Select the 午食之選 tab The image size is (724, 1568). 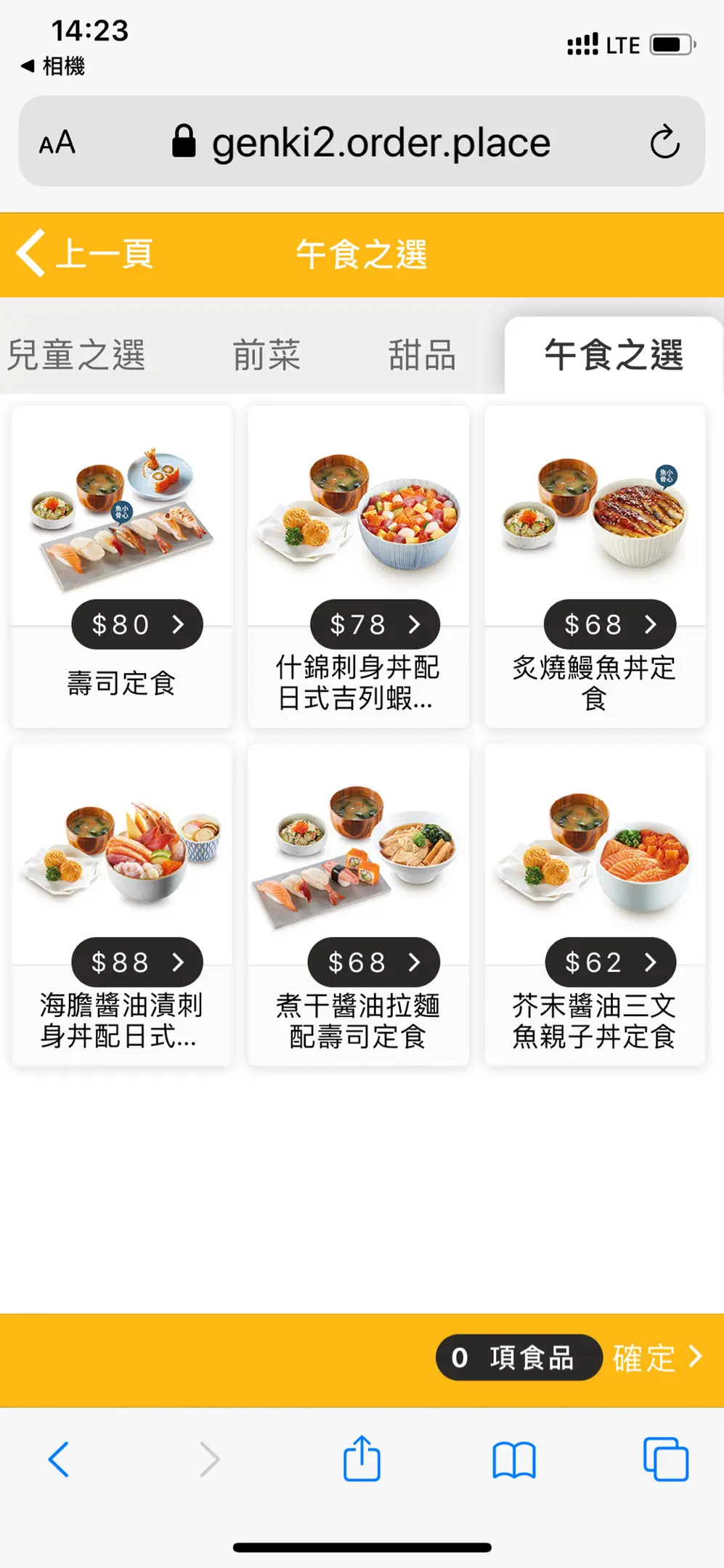[x=614, y=356]
